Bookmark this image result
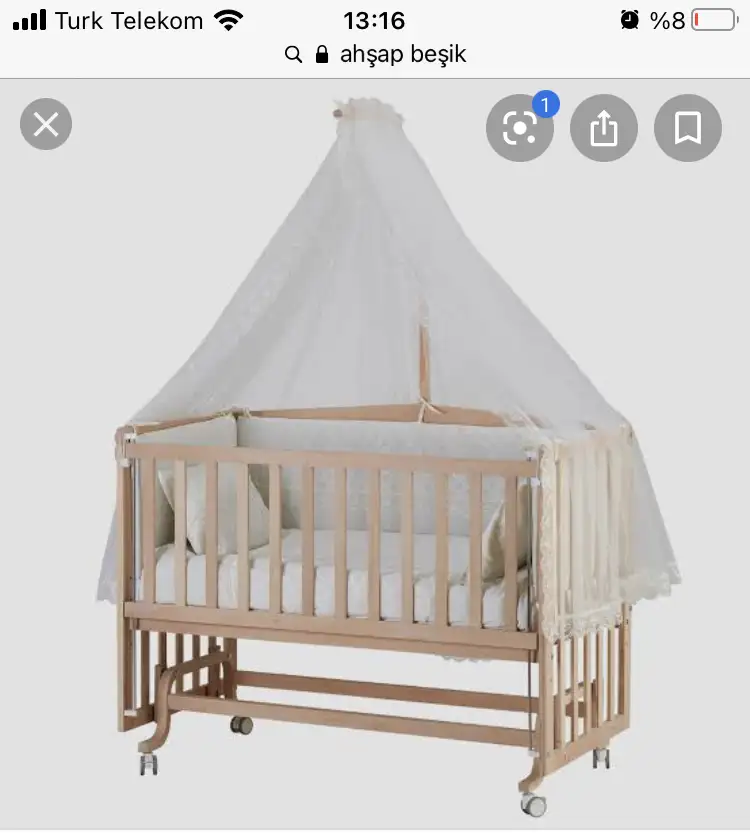 pyautogui.click(x=688, y=128)
